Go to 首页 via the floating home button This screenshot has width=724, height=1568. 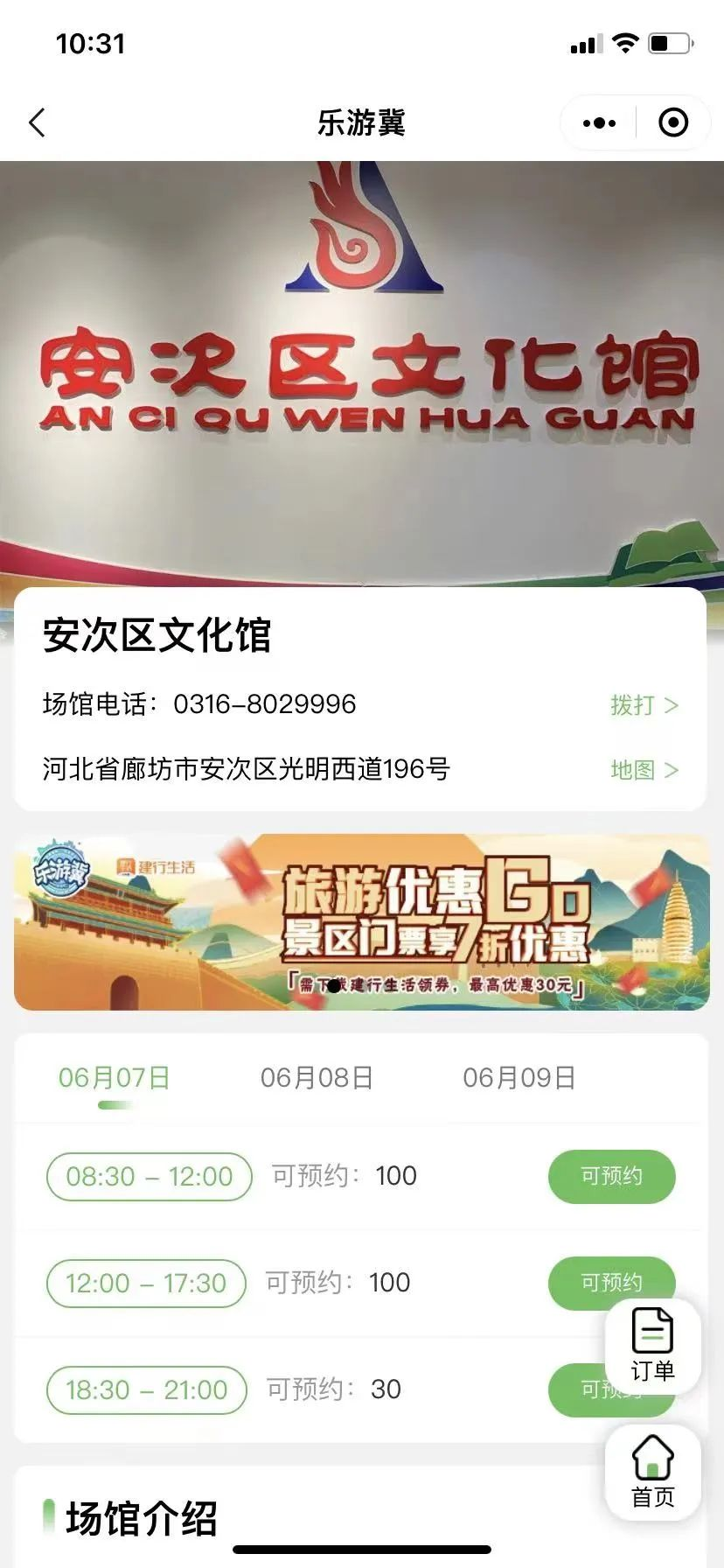pyautogui.click(x=652, y=1472)
